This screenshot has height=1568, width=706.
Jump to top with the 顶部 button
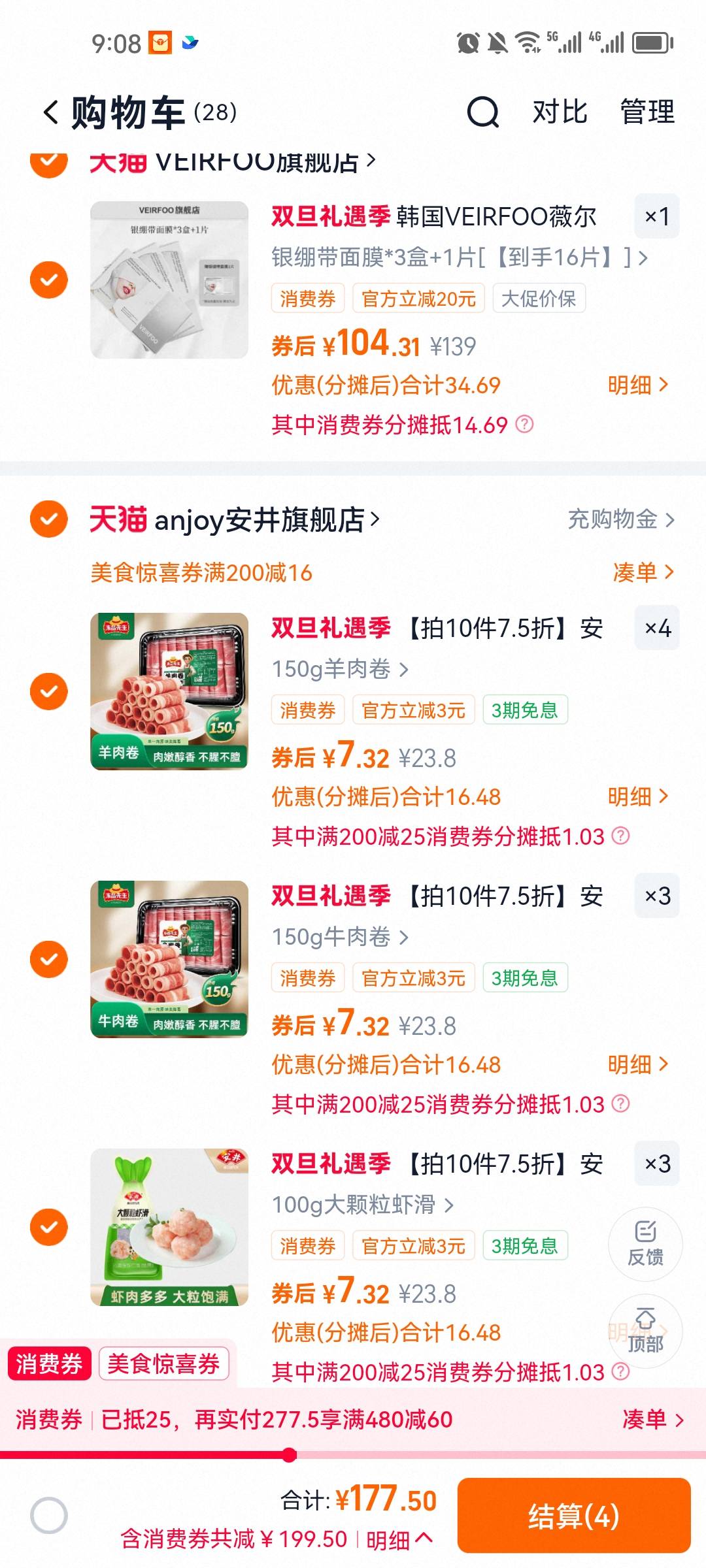[x=645, y=1330]
